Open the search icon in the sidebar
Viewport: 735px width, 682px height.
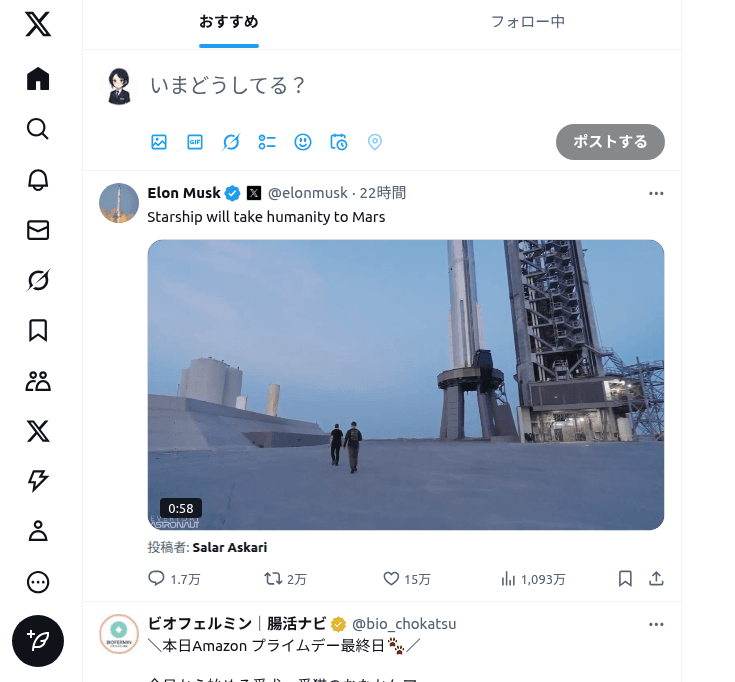pyautogui.click(x=38, y=129)
